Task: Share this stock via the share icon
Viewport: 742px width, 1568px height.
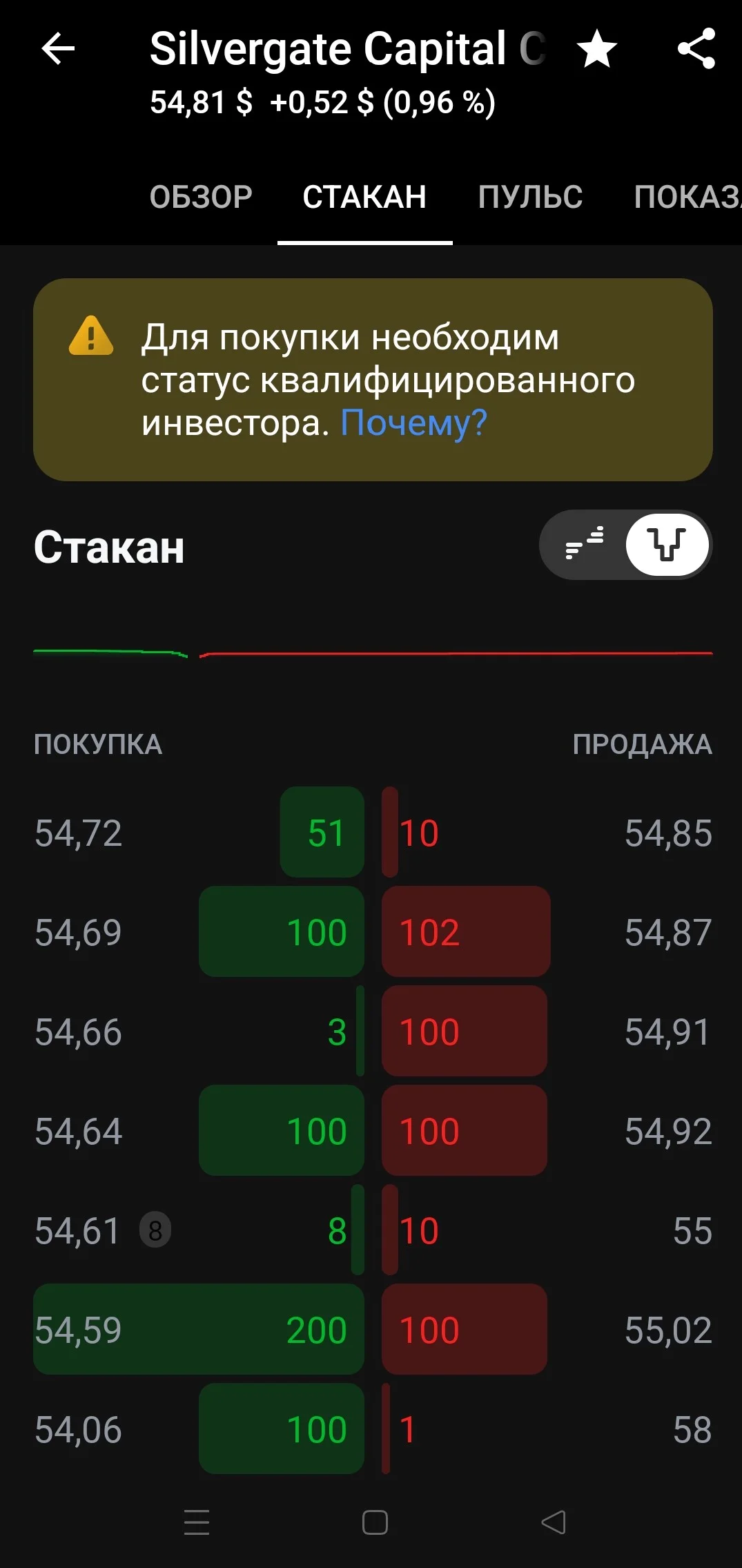Action: [x=696, y=48]
